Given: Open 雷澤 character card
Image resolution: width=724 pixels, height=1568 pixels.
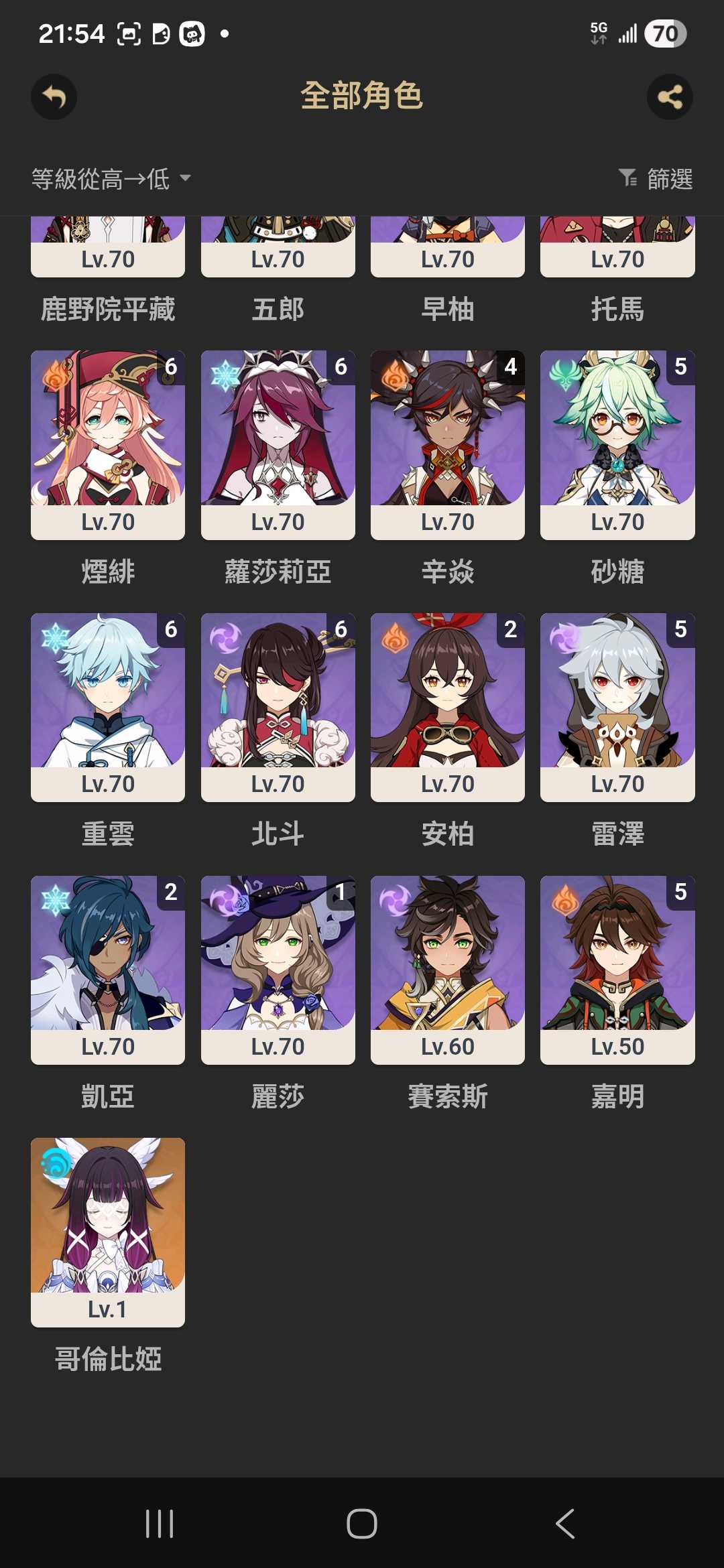Looking at the screenshot, I should [617, 707].
